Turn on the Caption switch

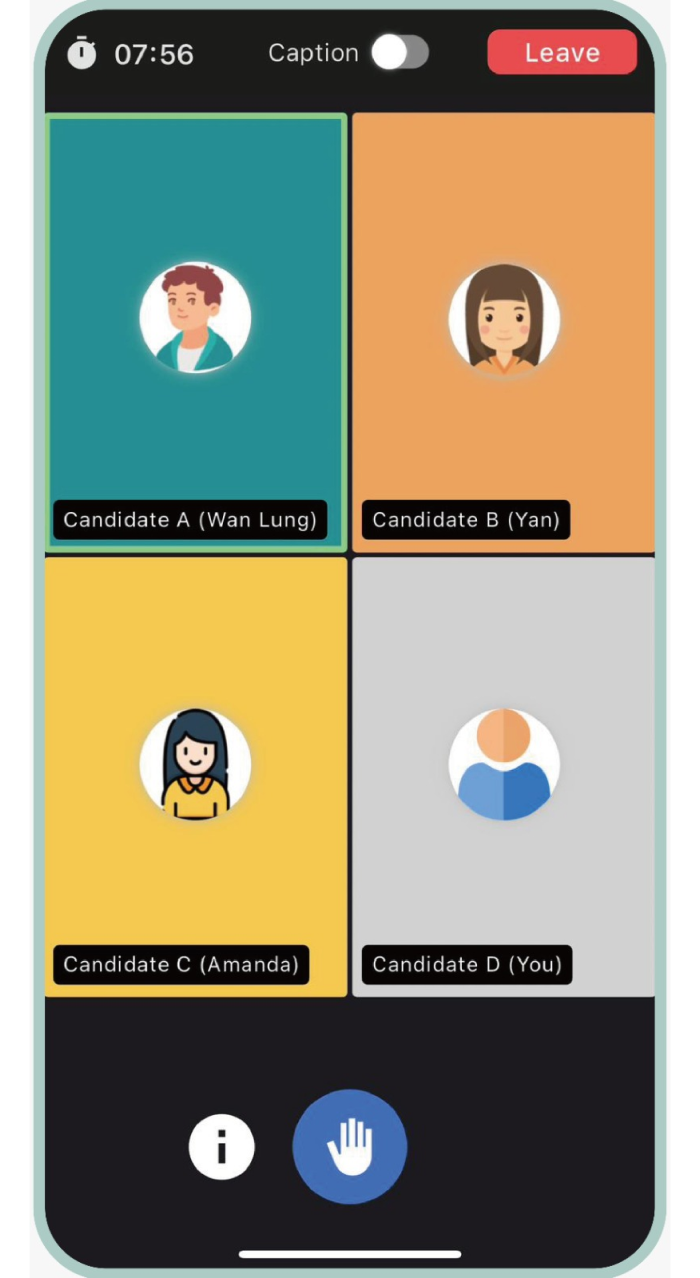click(400, 53)
